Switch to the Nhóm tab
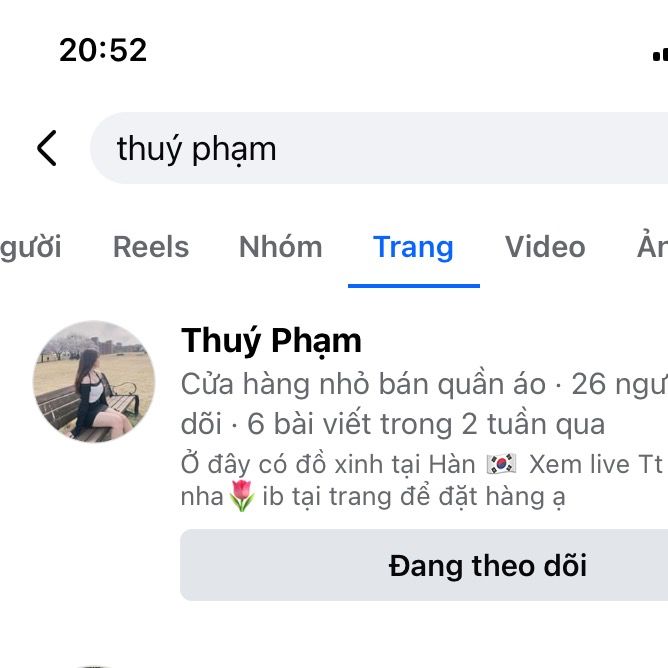 pos(281,247)
